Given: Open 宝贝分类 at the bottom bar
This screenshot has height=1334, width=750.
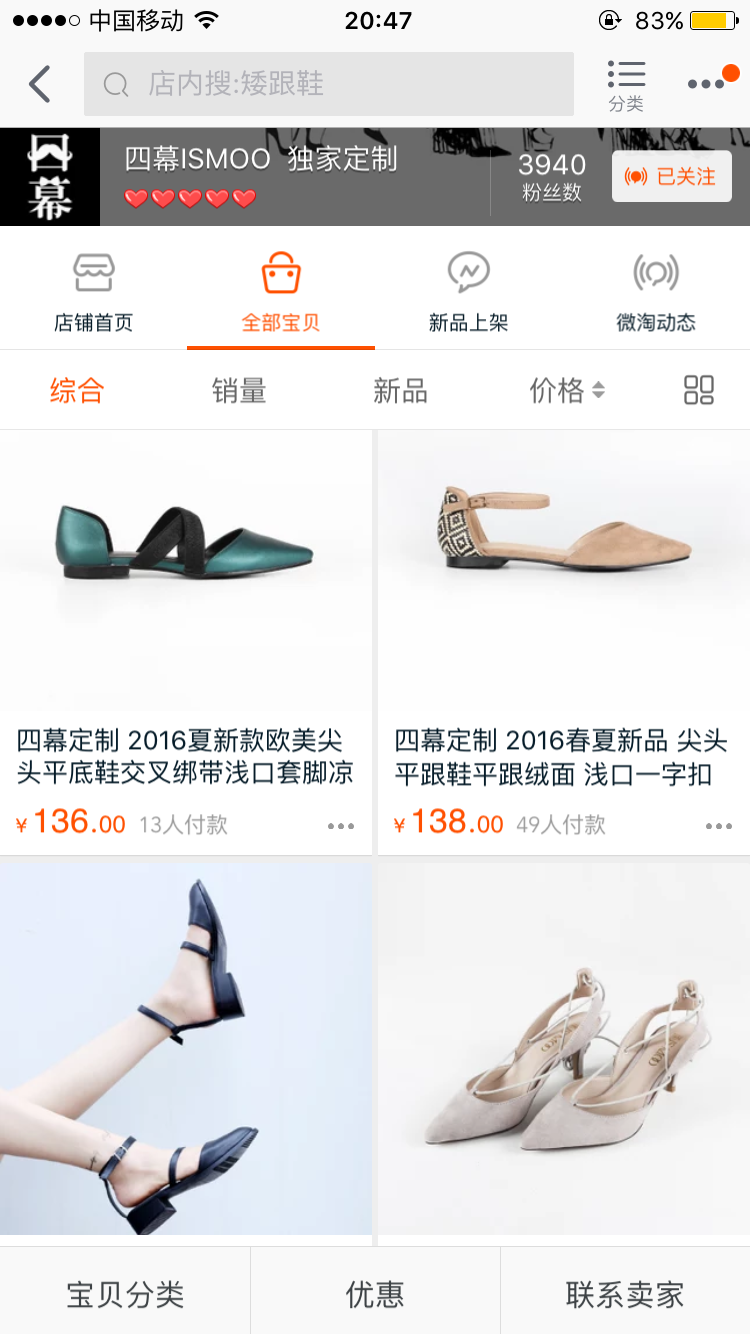Looking at the screenshot, I should tap(124, 1291).
